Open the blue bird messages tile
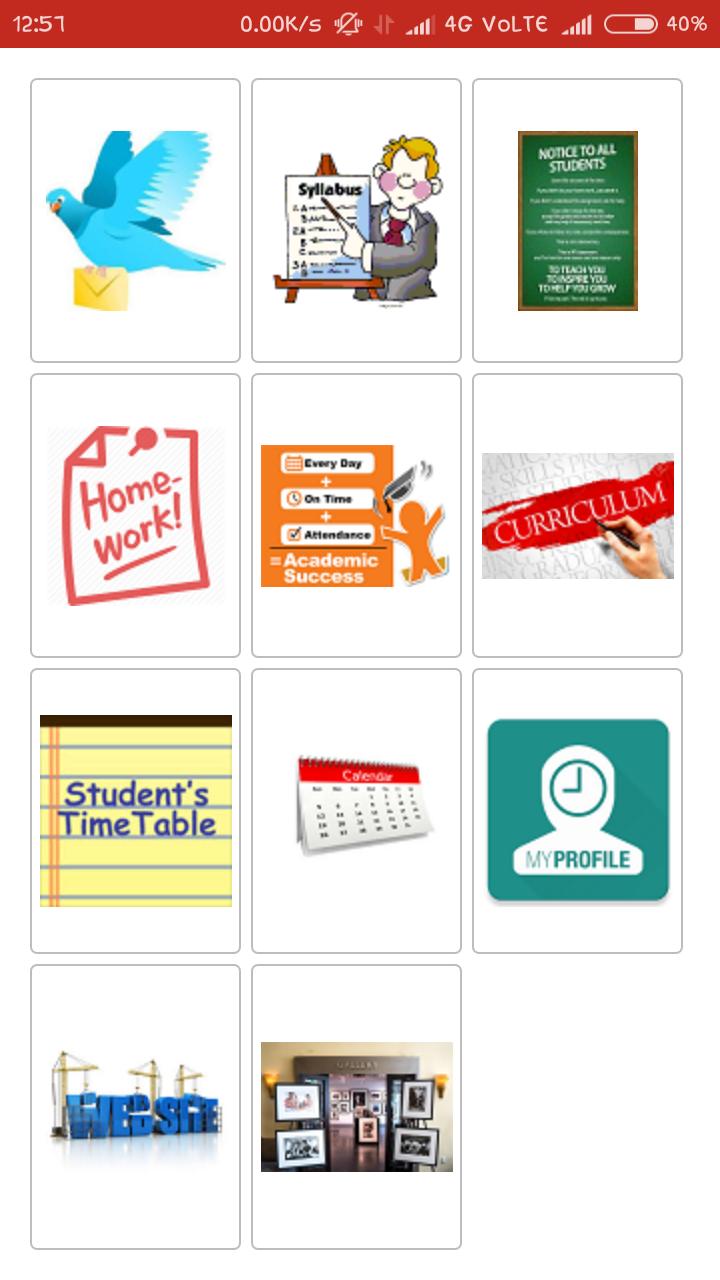The height and width of the screenshot is (1280, 720). pyautogui.click(x=136, y=220)
